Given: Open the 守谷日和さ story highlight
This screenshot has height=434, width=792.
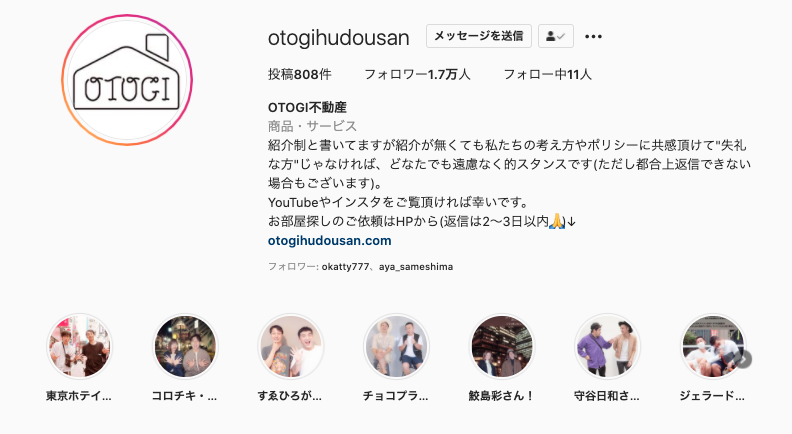Looking at the screenshot, I should (x=608, y=347).
